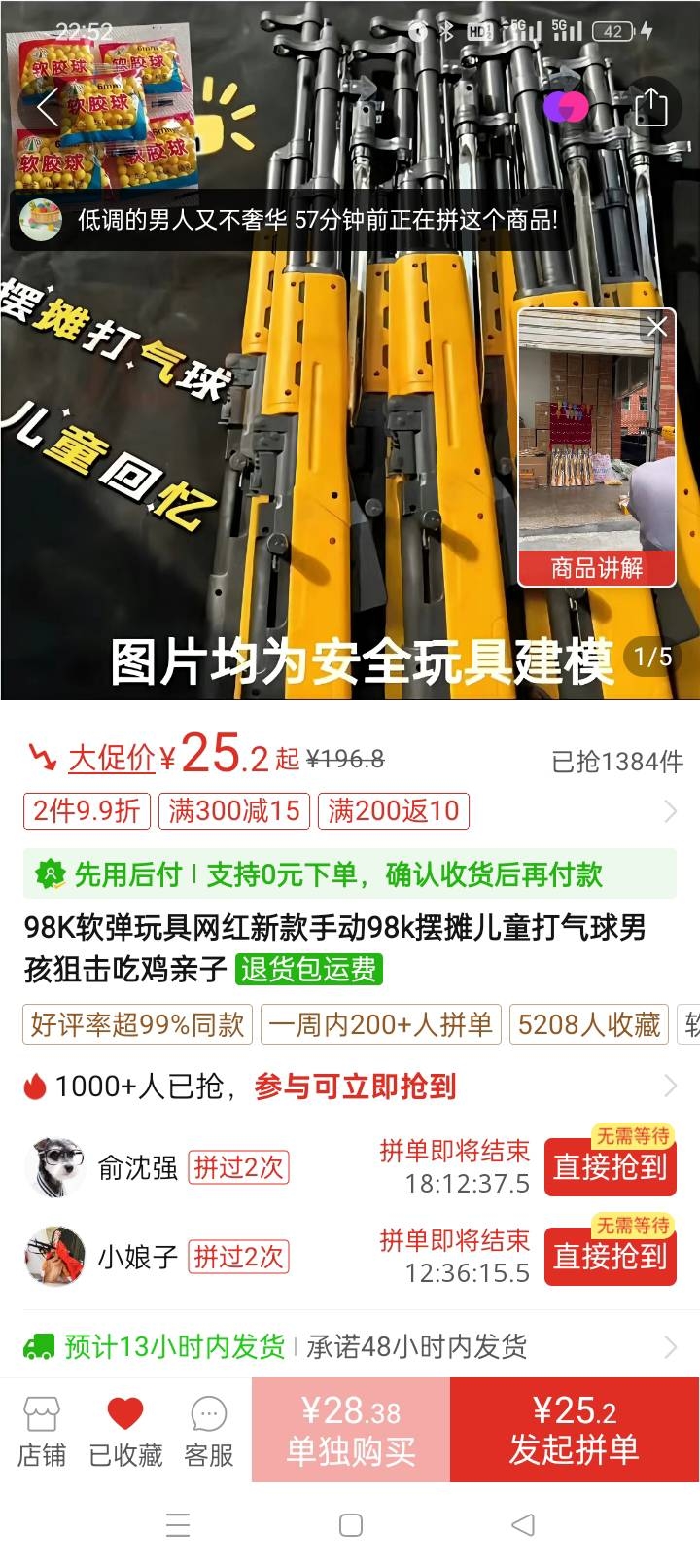
Task: Close the 商品讲解 video popup
Action: (x=657, y=327)
